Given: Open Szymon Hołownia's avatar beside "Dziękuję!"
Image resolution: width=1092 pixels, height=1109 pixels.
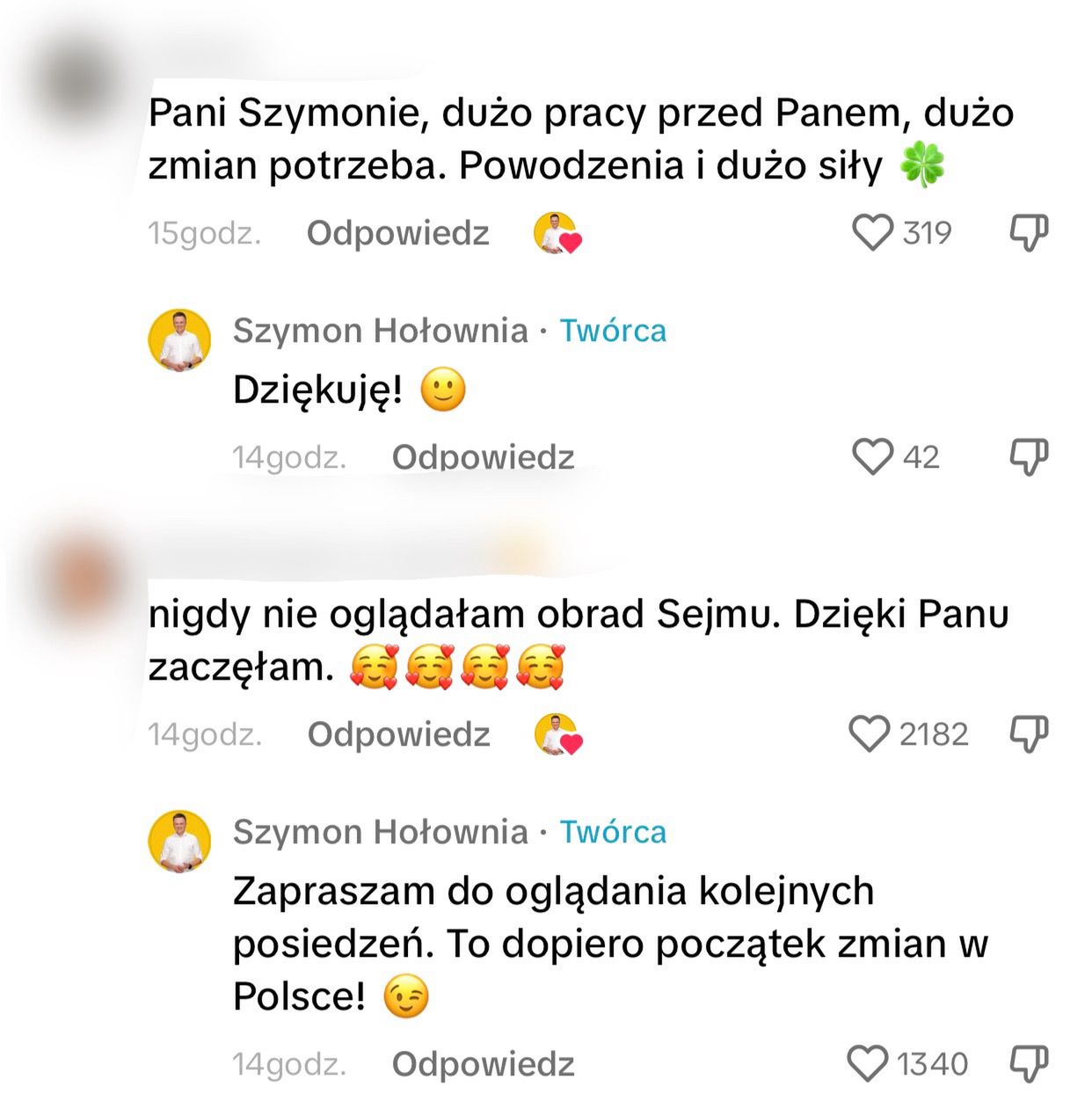Looking at the screenshot, I should 179,339.
